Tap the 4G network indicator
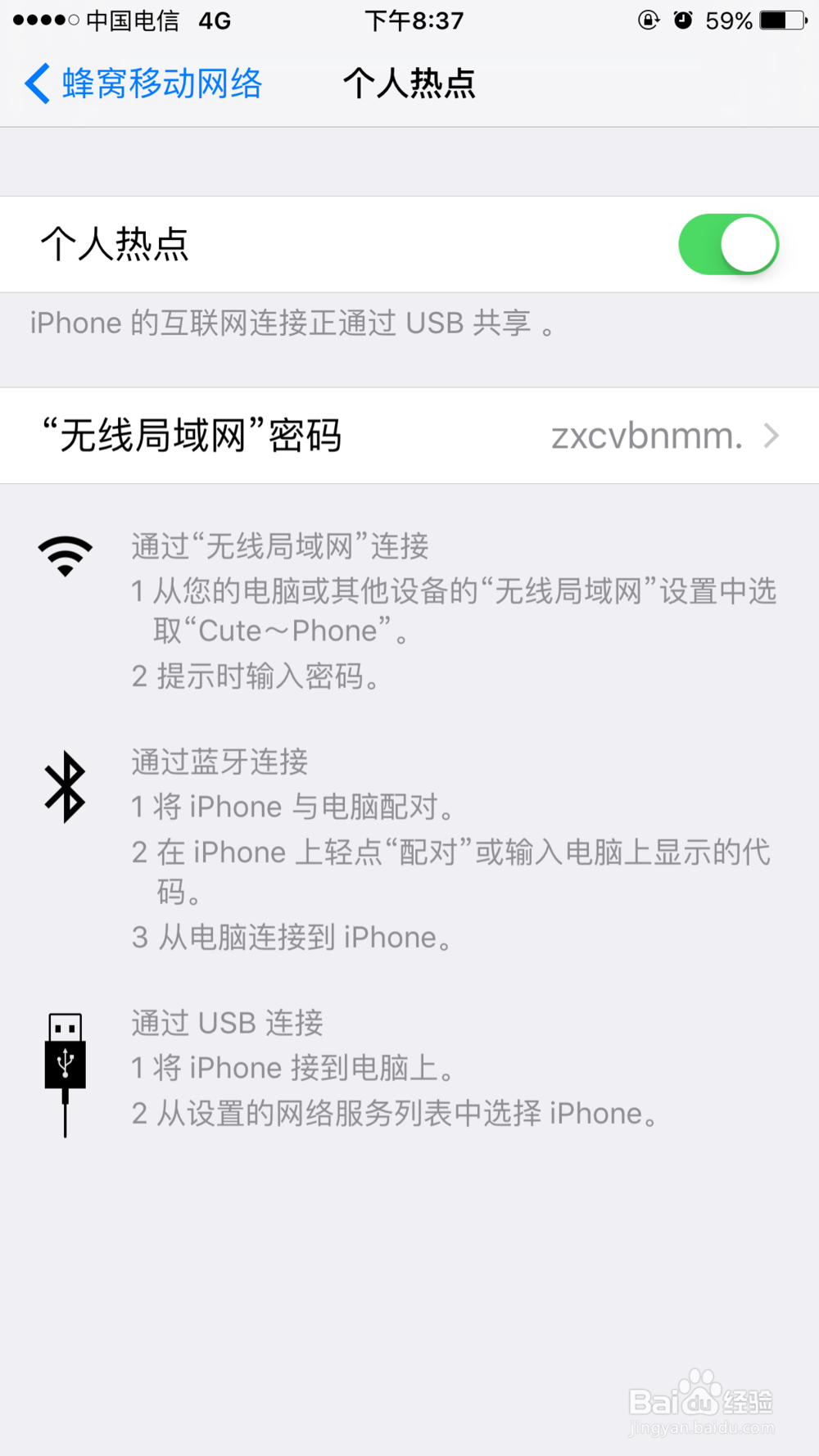This screenshot has height=1456, width=819. pyautogui.click(x=215, y=20)
